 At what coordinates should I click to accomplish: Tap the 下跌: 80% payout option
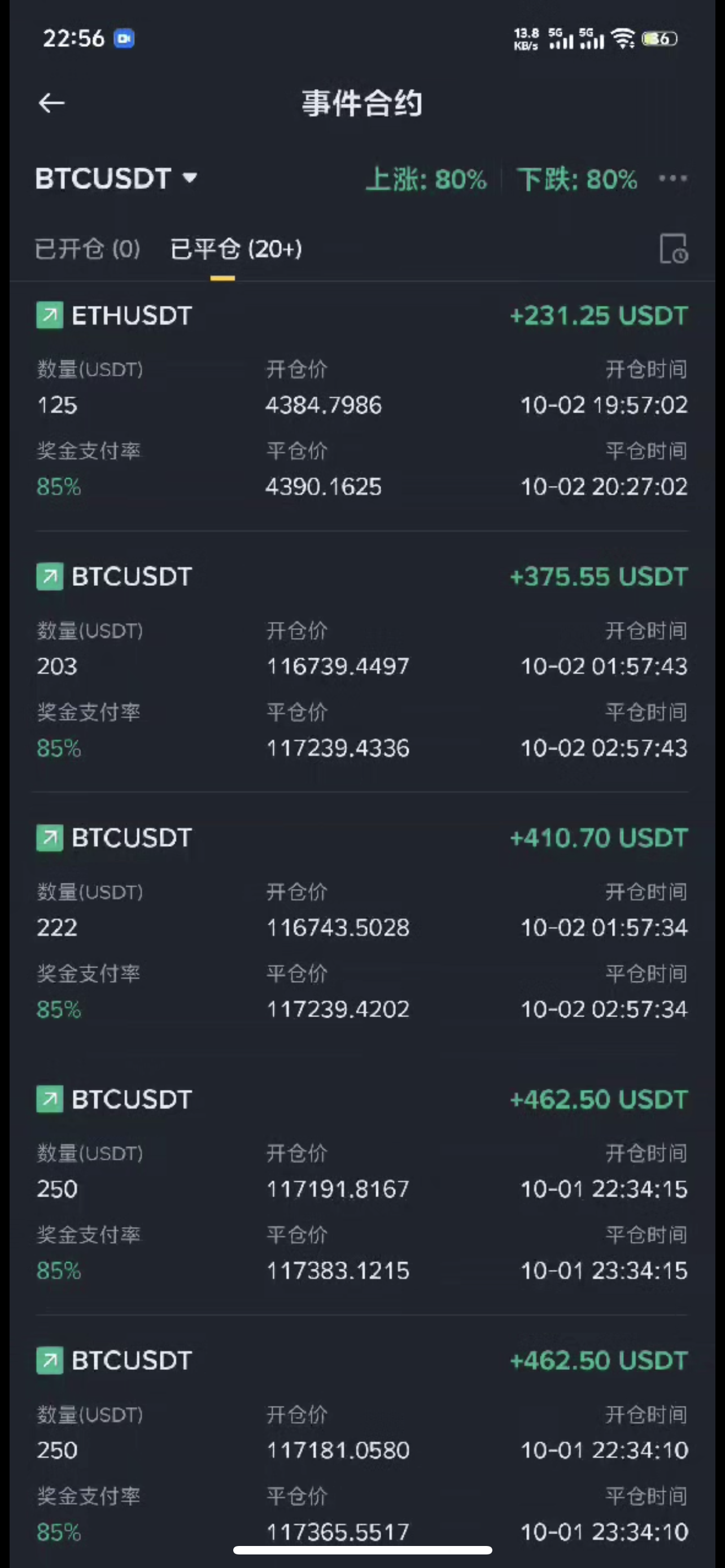tap(577, 178)
